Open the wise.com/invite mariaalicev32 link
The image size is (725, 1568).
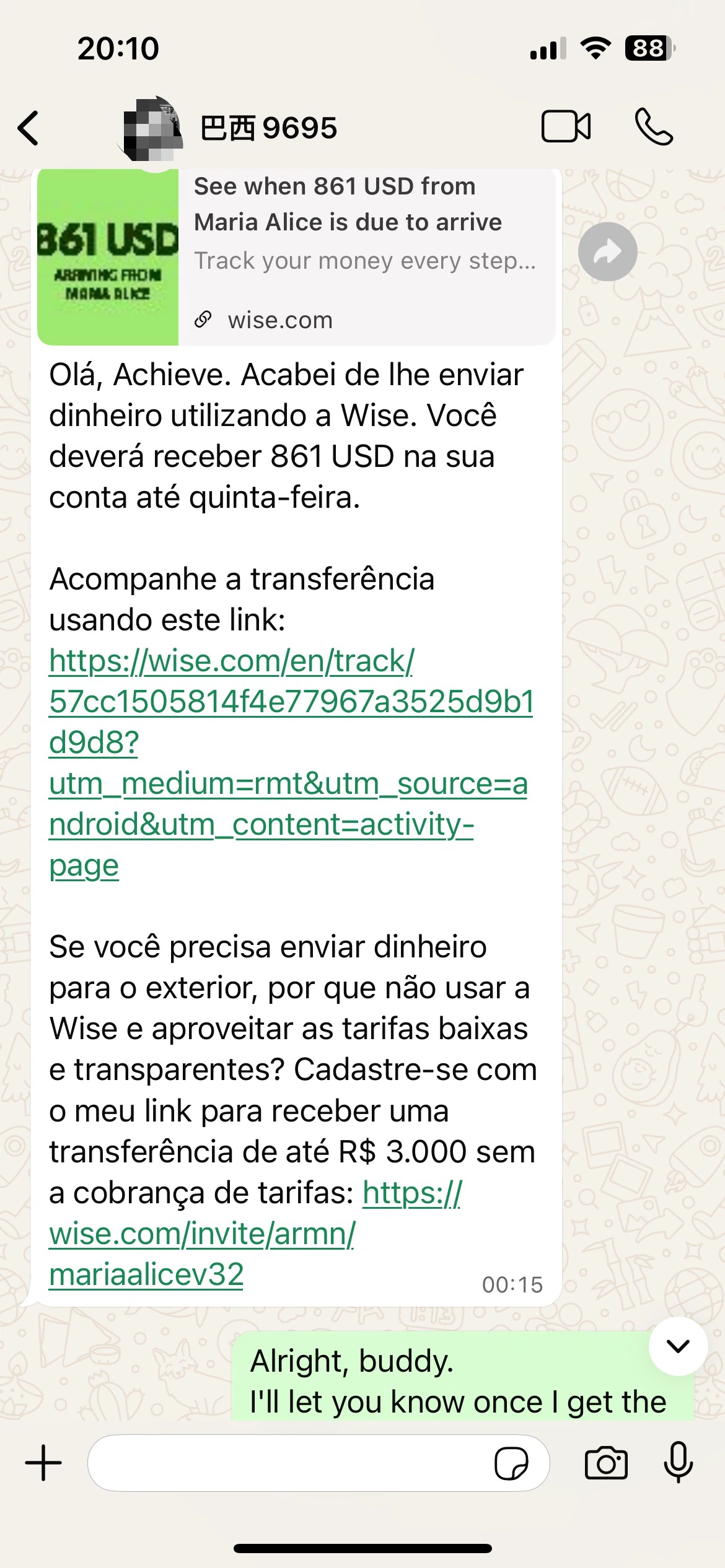point(202,1234)
